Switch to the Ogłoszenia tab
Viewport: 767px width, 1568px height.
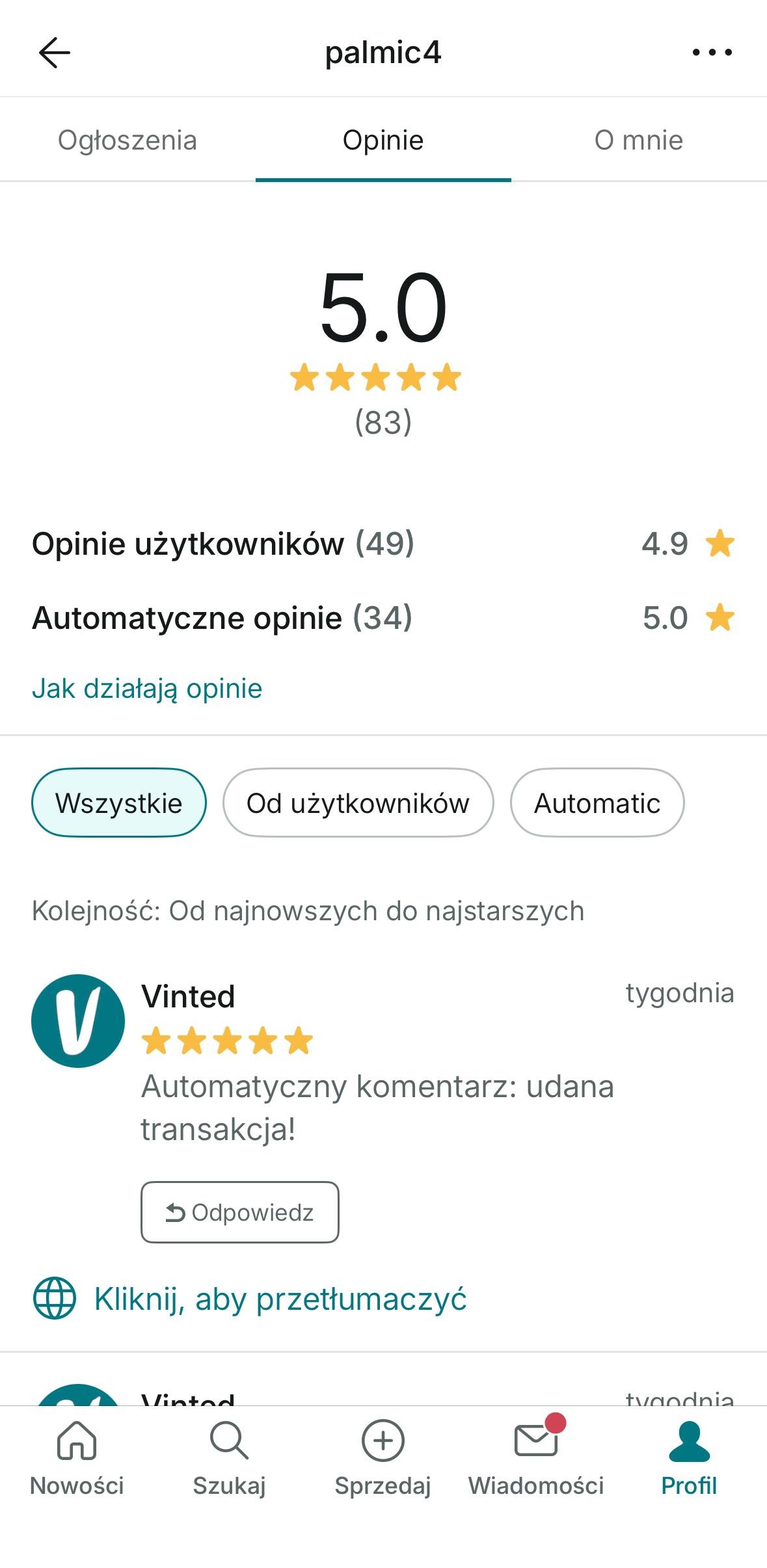pos(128,140)
